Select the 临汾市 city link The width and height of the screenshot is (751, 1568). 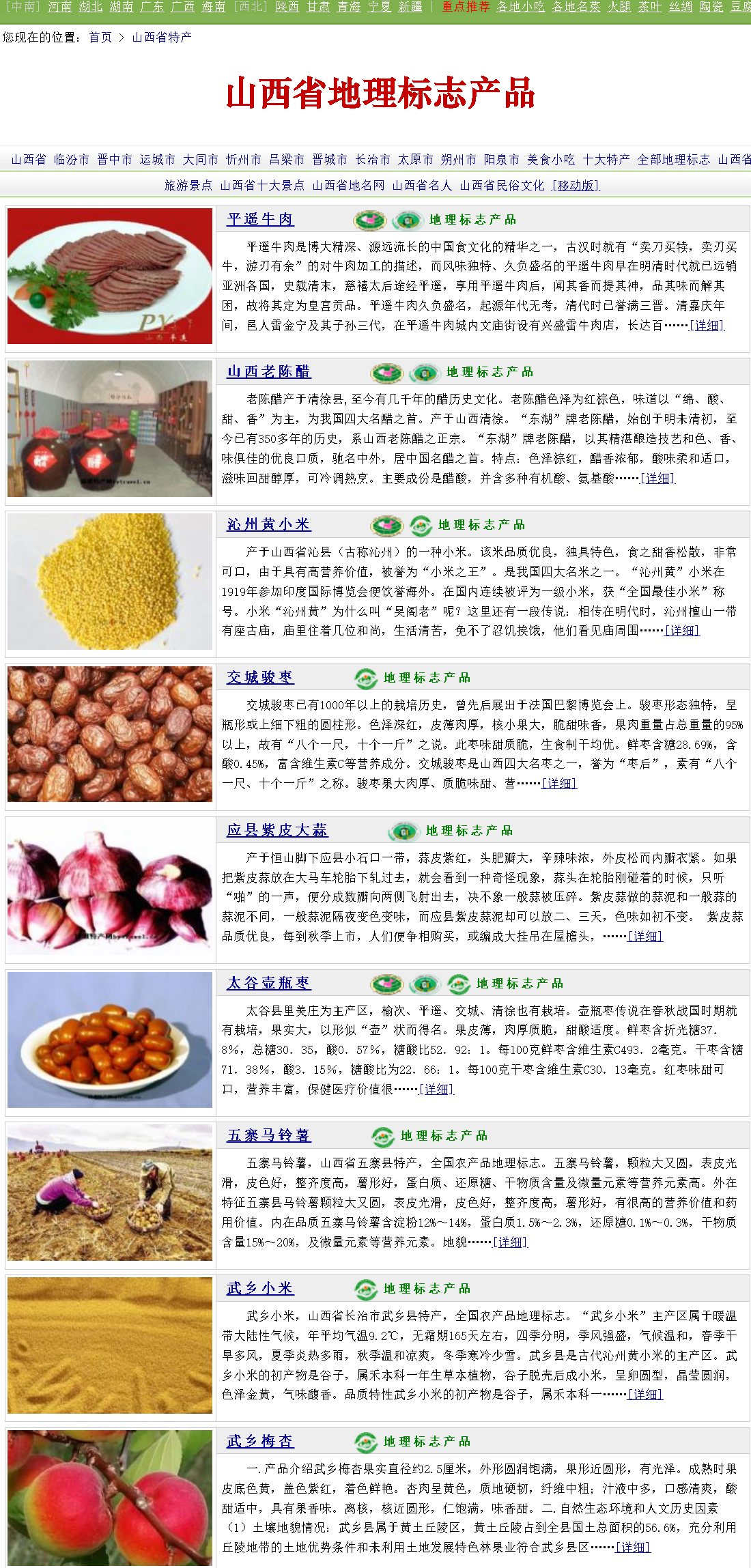(72, 160)
